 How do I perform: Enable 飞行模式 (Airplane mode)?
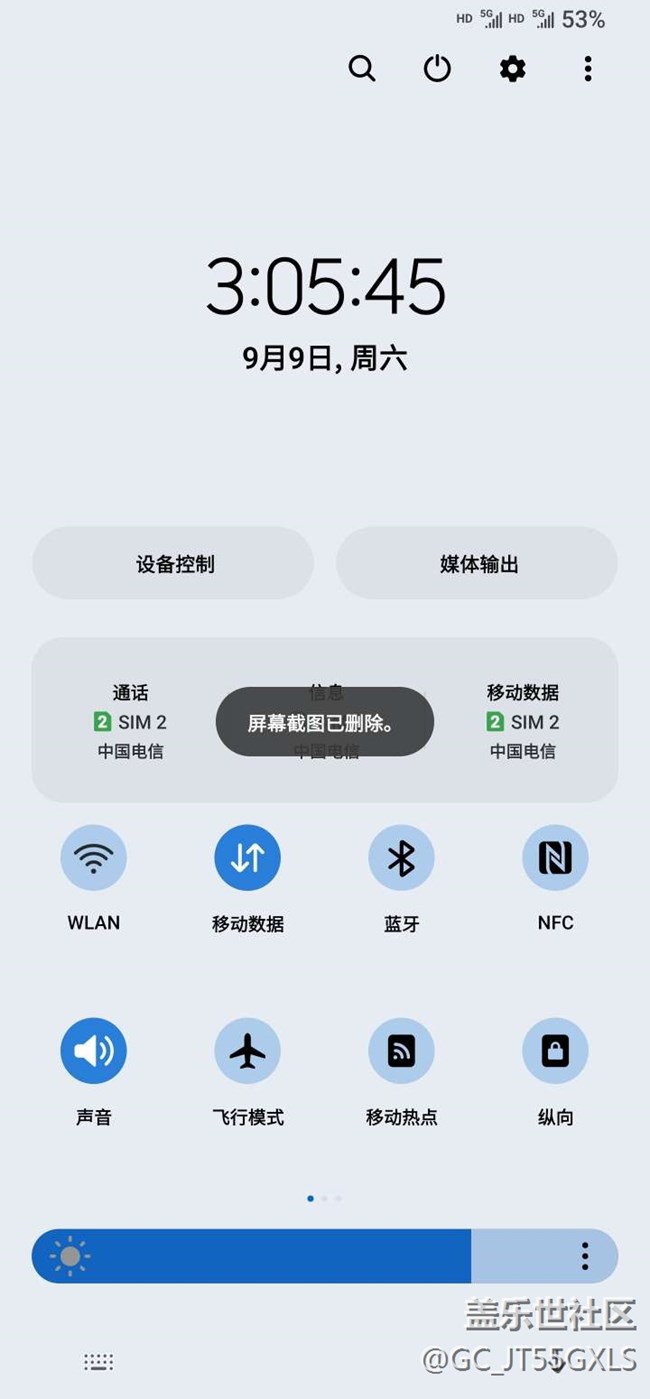(x=247, y=1051)
